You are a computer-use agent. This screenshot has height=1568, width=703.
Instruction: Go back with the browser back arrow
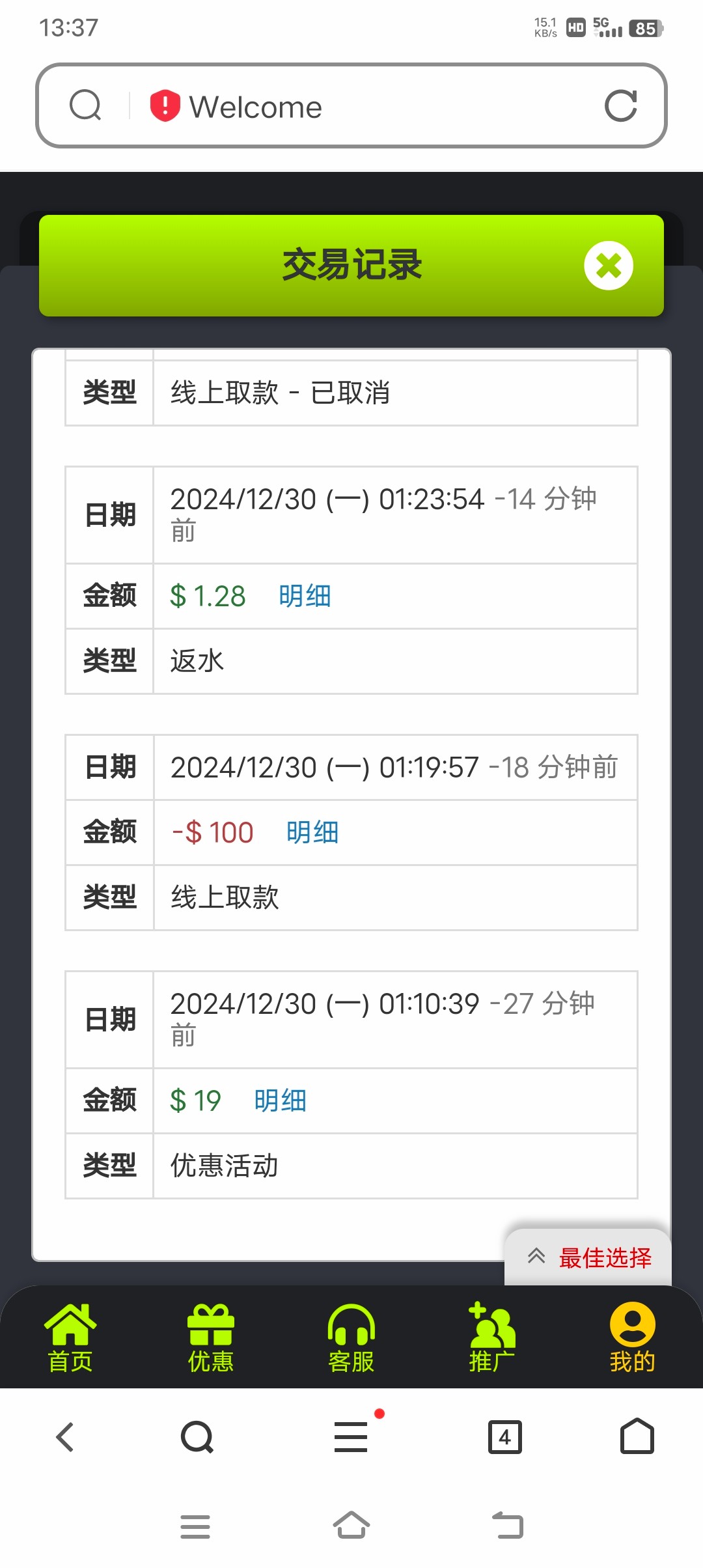[65, 1437]
